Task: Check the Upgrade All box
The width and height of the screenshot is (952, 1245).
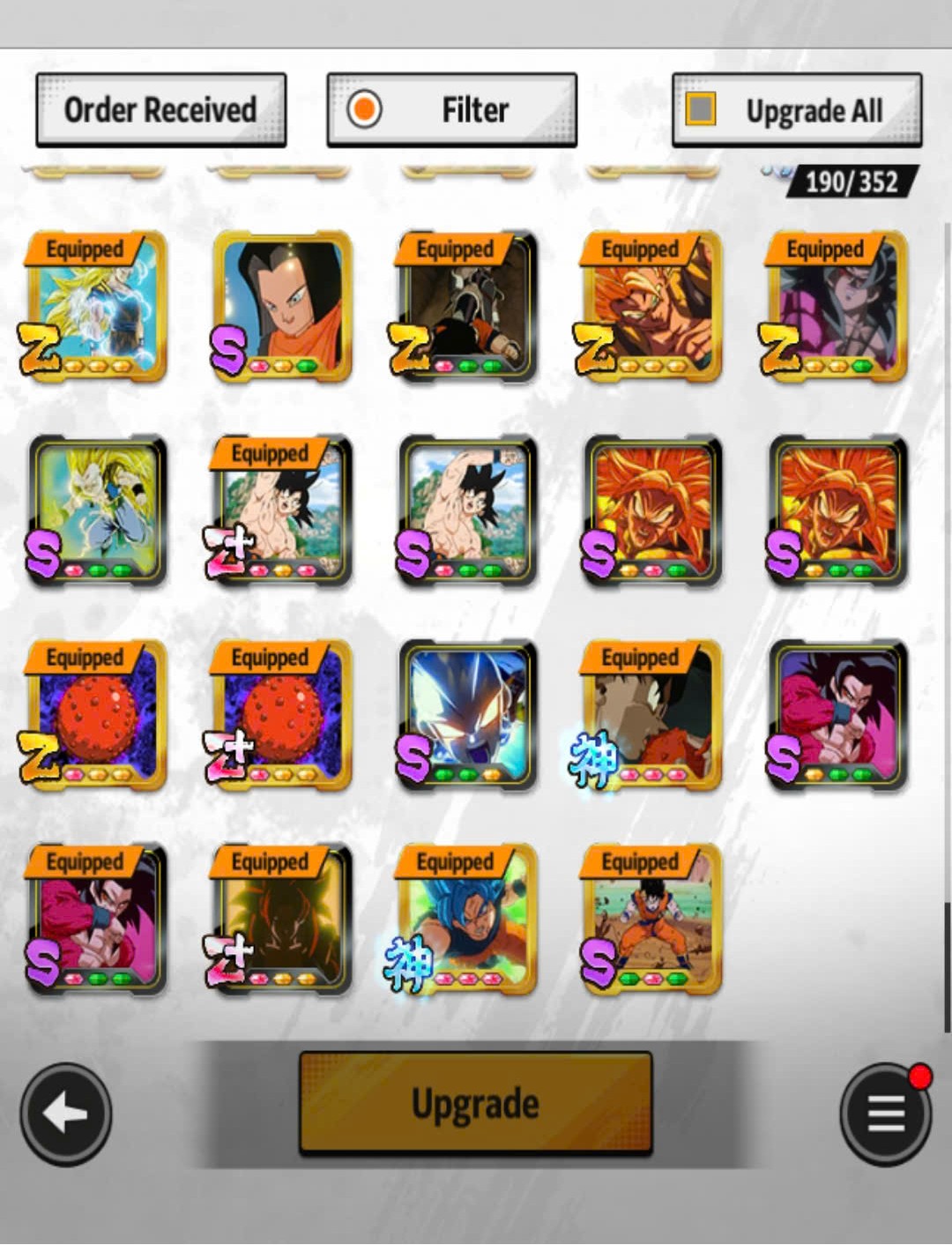Action: click(x=702, y=110)
